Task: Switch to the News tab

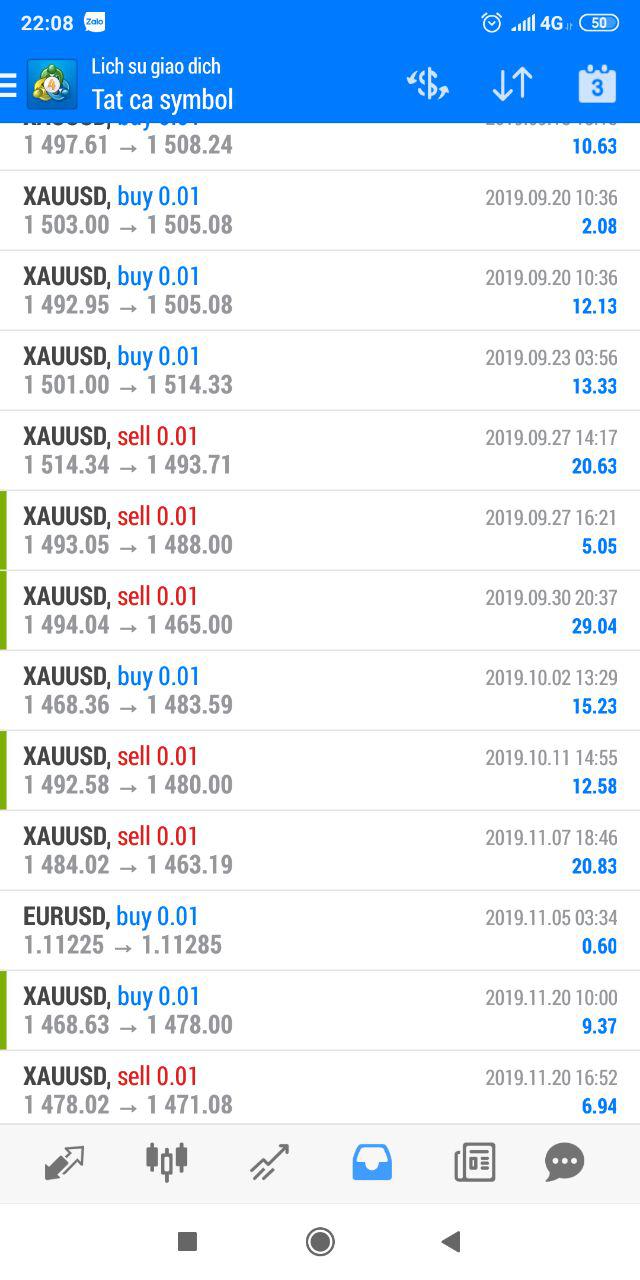Action: tap(474, 1162)
